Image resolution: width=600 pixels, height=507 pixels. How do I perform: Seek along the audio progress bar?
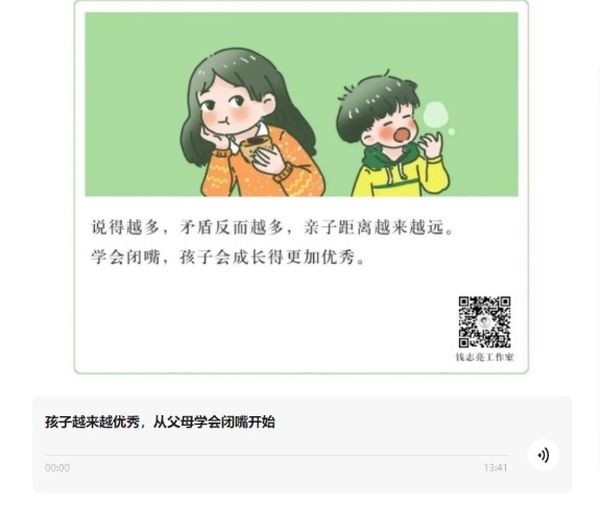(275, 456)
